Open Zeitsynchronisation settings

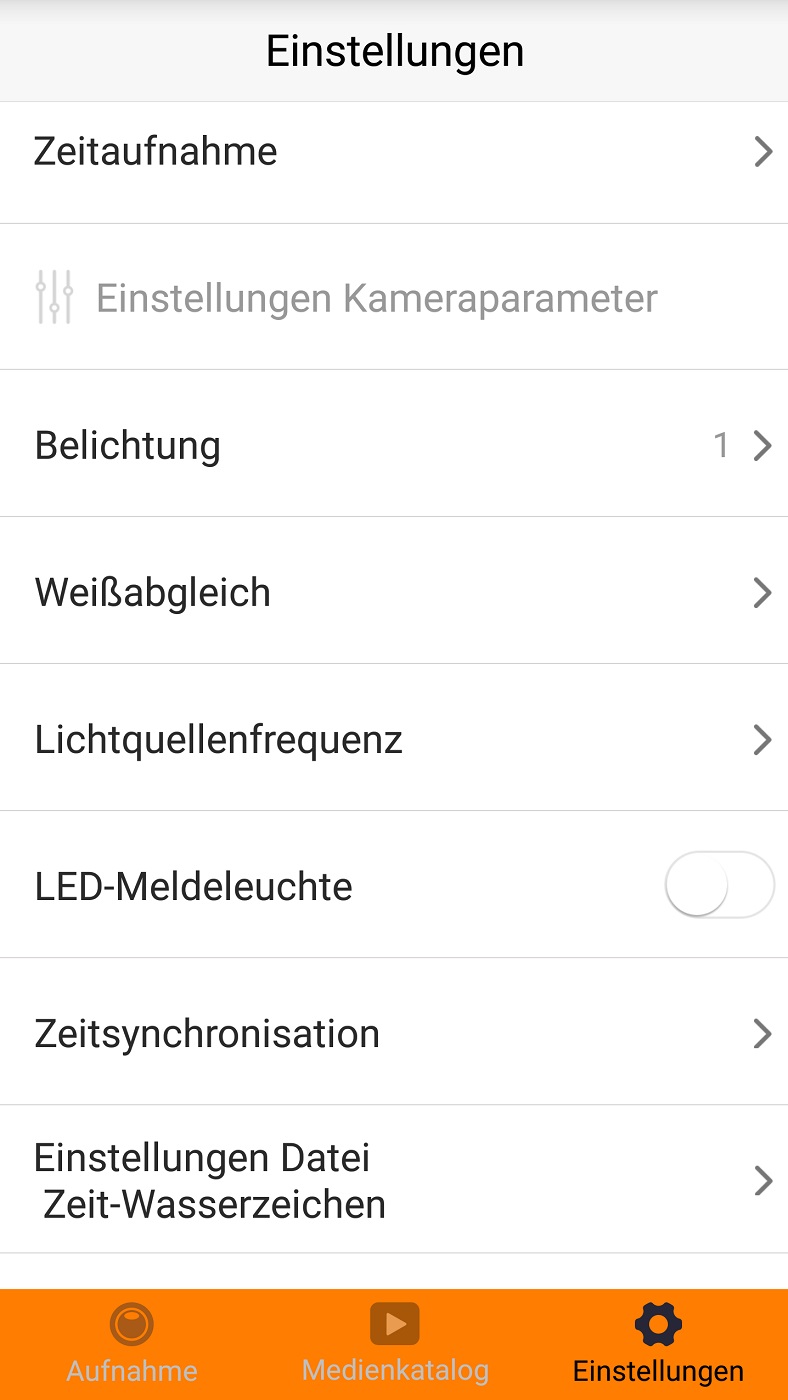pos(394,1032)
